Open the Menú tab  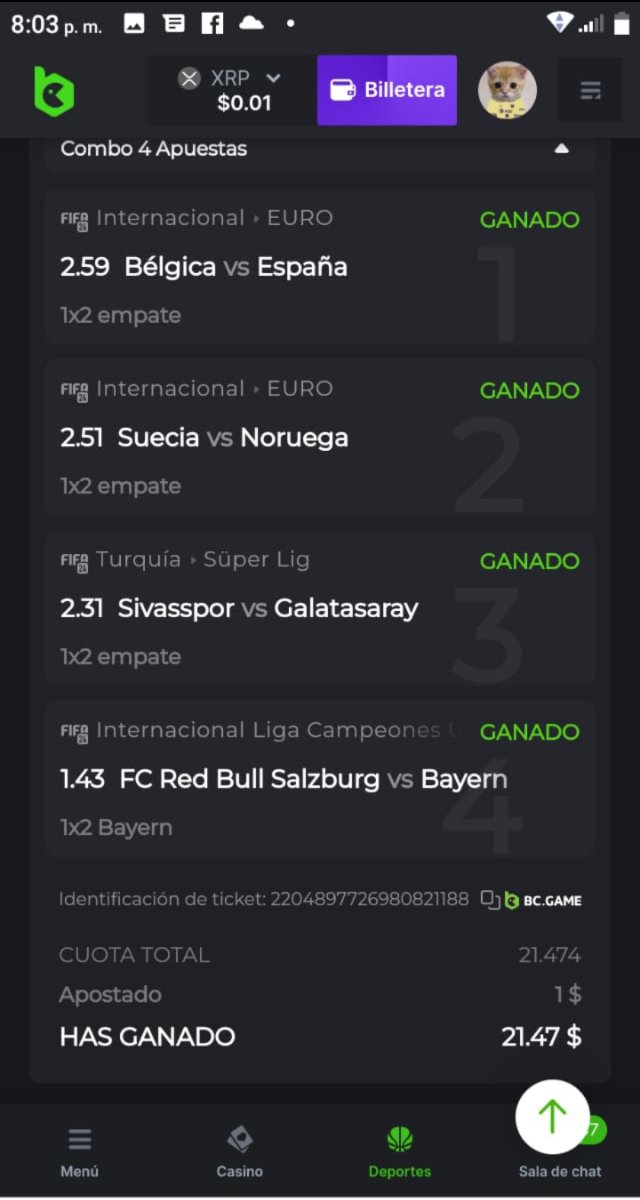pos(80,1151)
